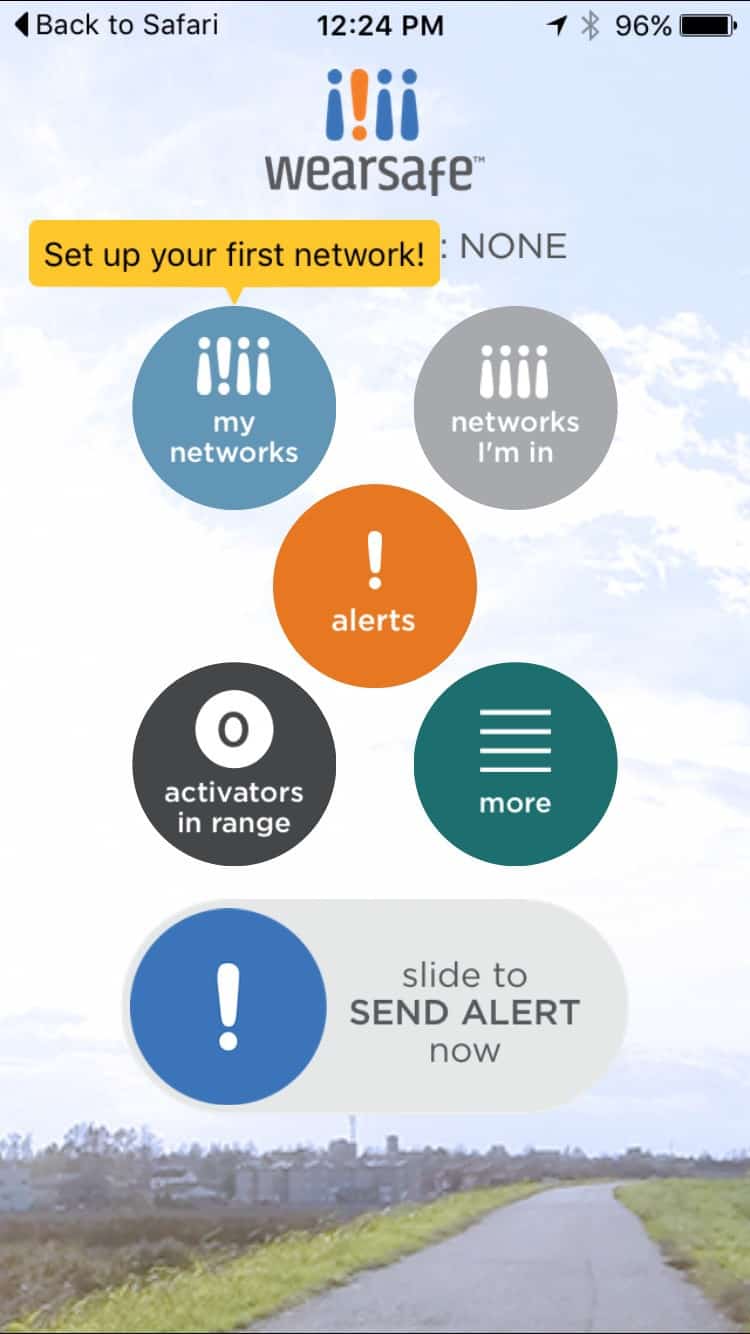Open the more menu
The image size is (750, 1334).
pos(515,764)
